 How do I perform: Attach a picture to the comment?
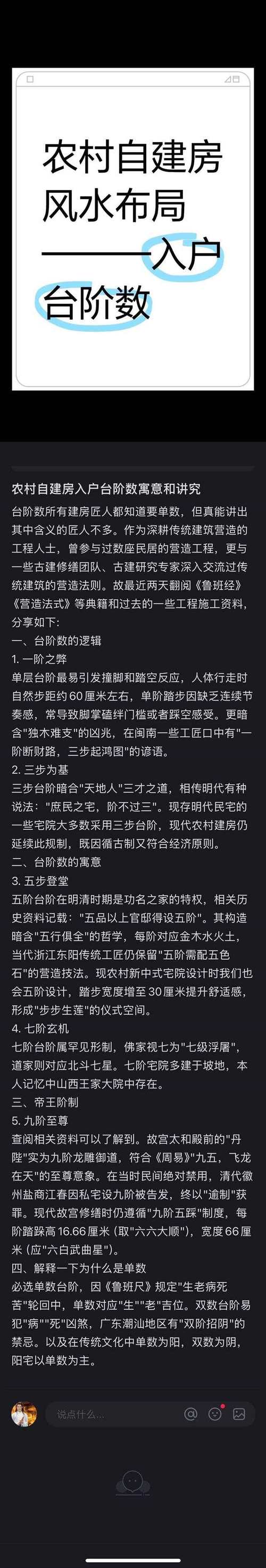point(239,1414)
